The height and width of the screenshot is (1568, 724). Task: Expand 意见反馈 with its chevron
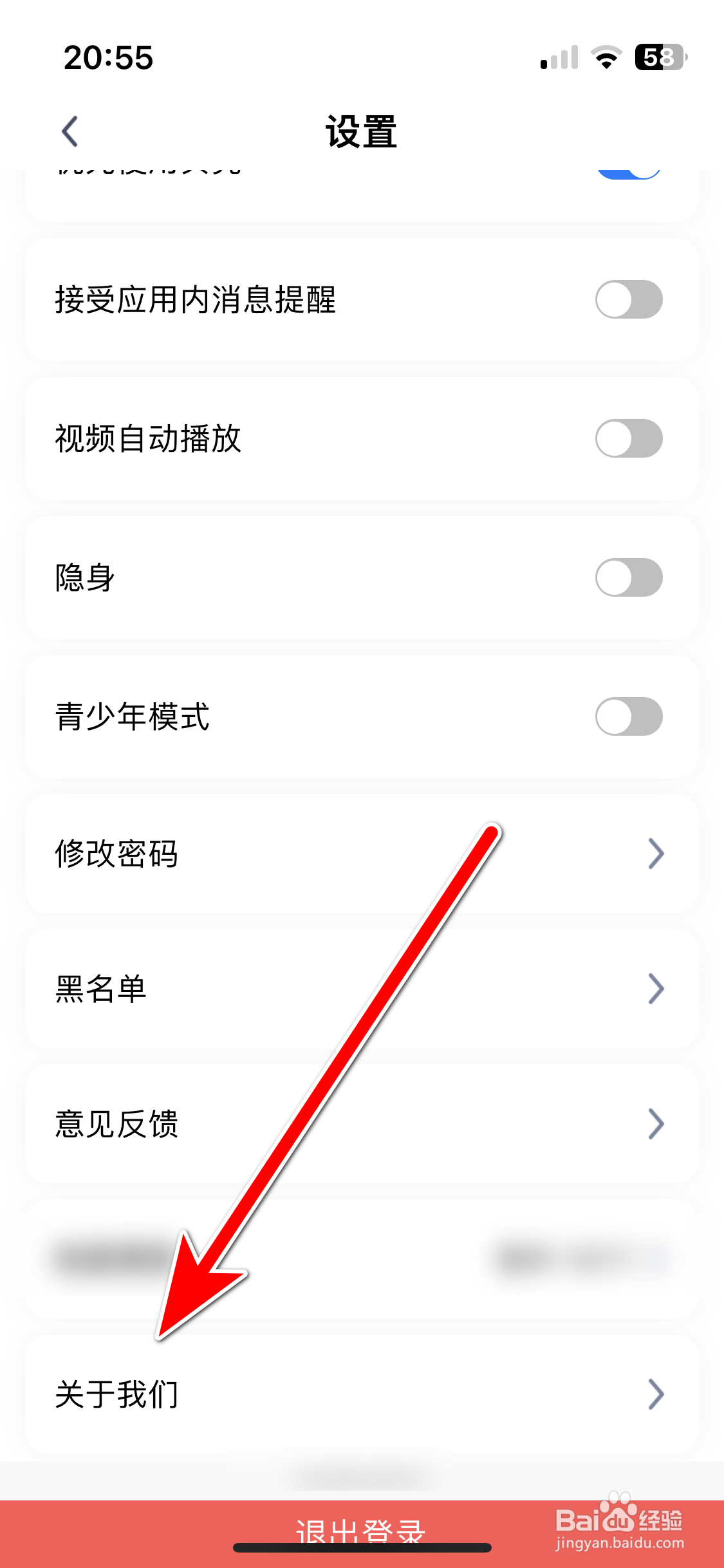[656, 1123]
